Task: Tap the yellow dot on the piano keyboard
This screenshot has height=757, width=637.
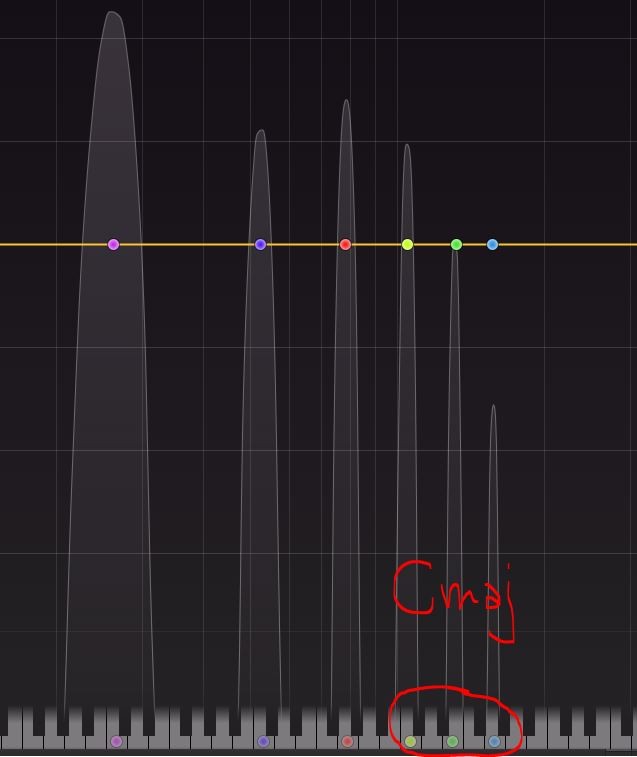Action: click(x=410, y=741)
